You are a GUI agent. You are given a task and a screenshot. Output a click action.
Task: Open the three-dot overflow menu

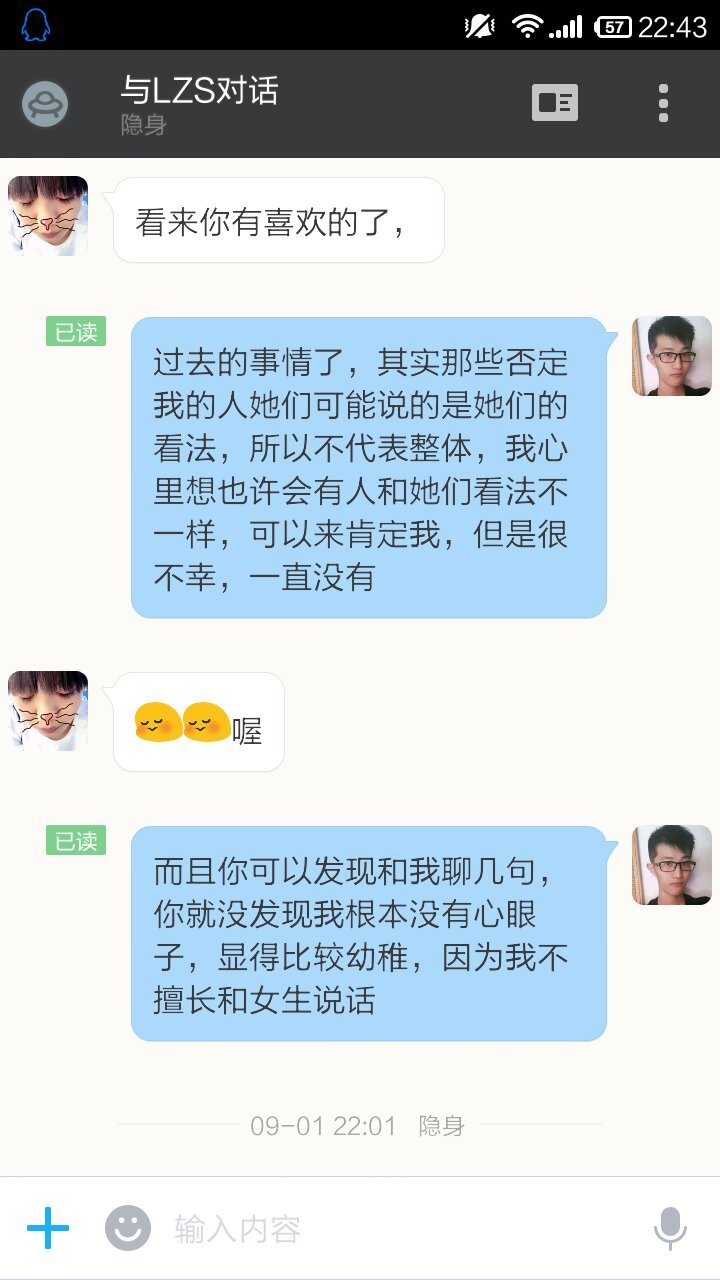663,103
